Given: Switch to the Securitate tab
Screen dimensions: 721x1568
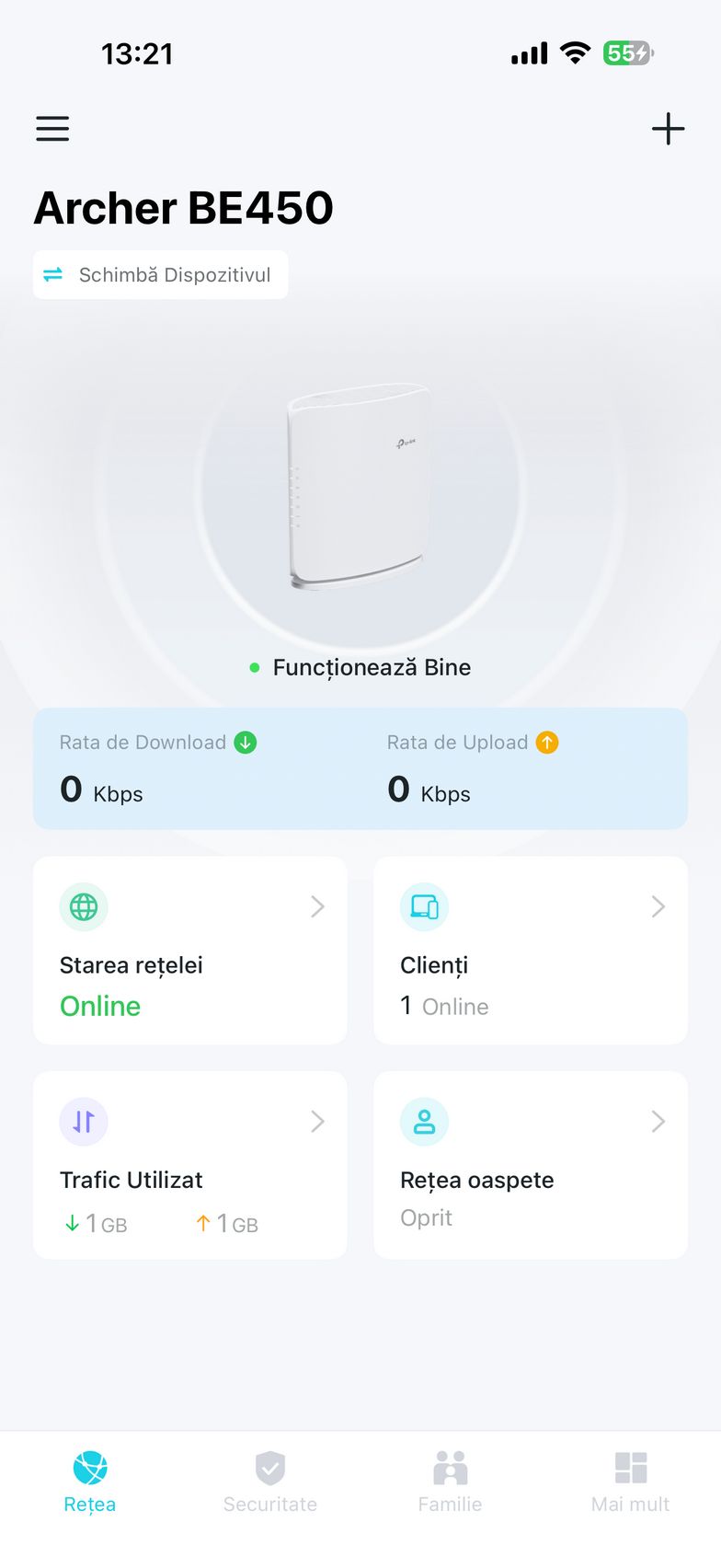Looking at the screenshot, I should click(270, 1482).
